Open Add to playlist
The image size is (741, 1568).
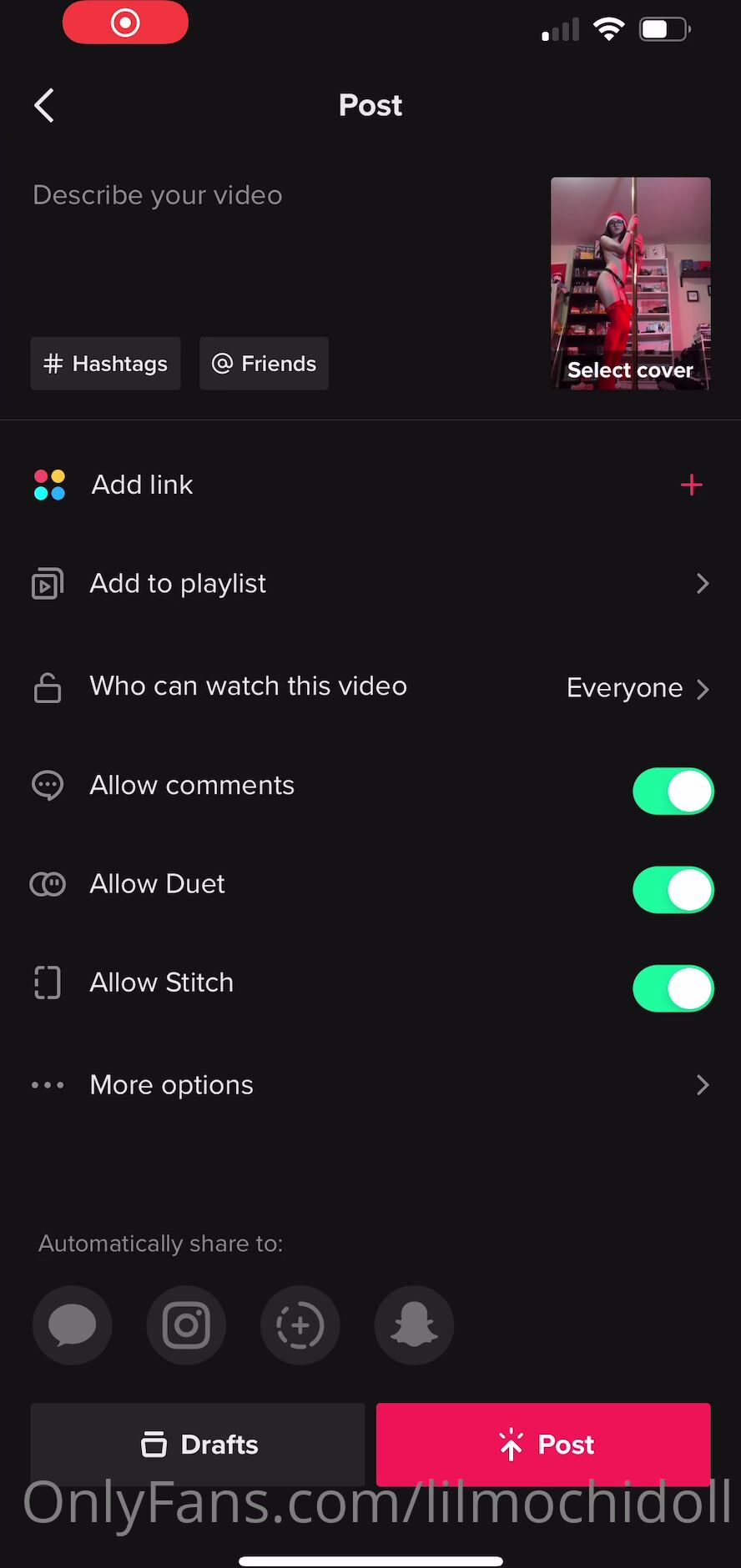(370, 584)
